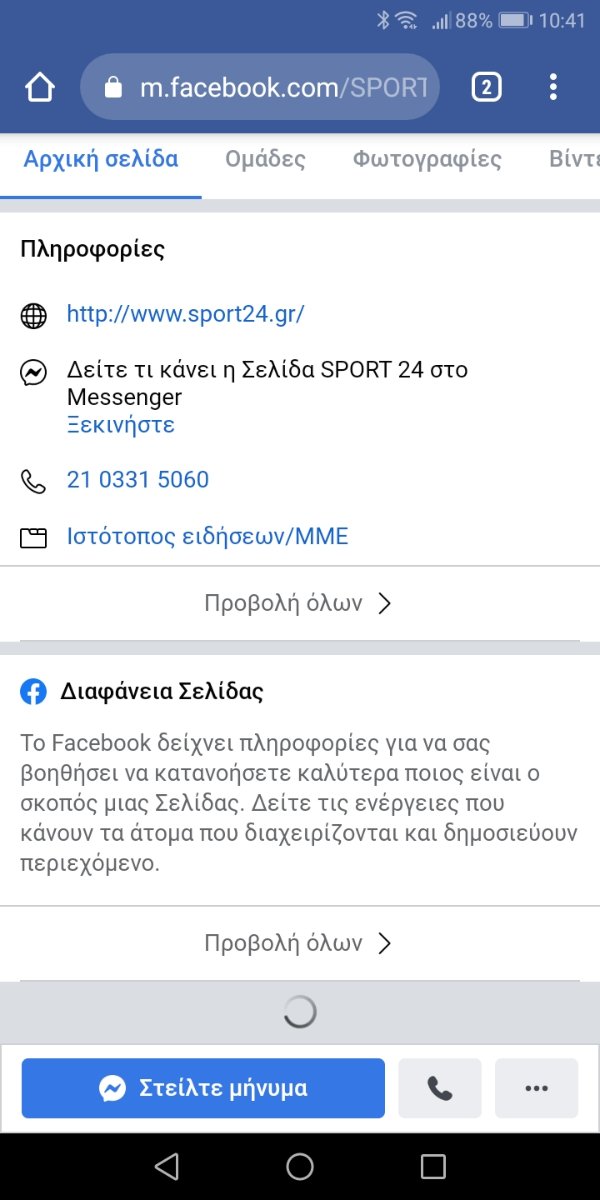Select the Αρχική σελίδα tab
The image size is (600, 1200).
pos(101,160)
